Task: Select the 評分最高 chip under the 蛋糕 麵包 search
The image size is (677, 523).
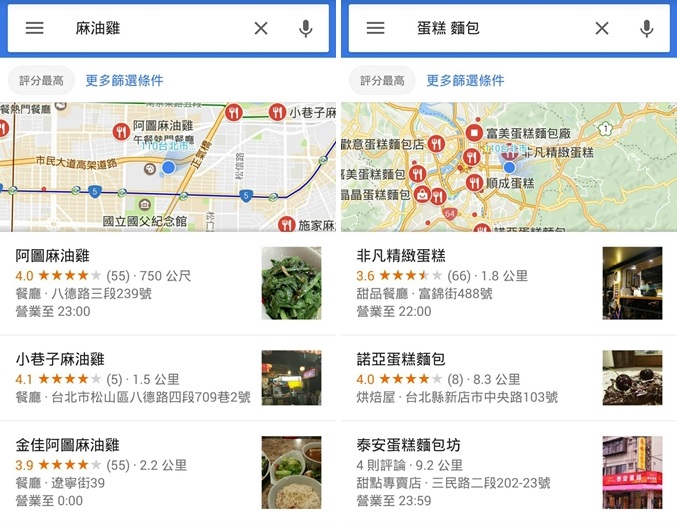Action: (x=382, y=80)
